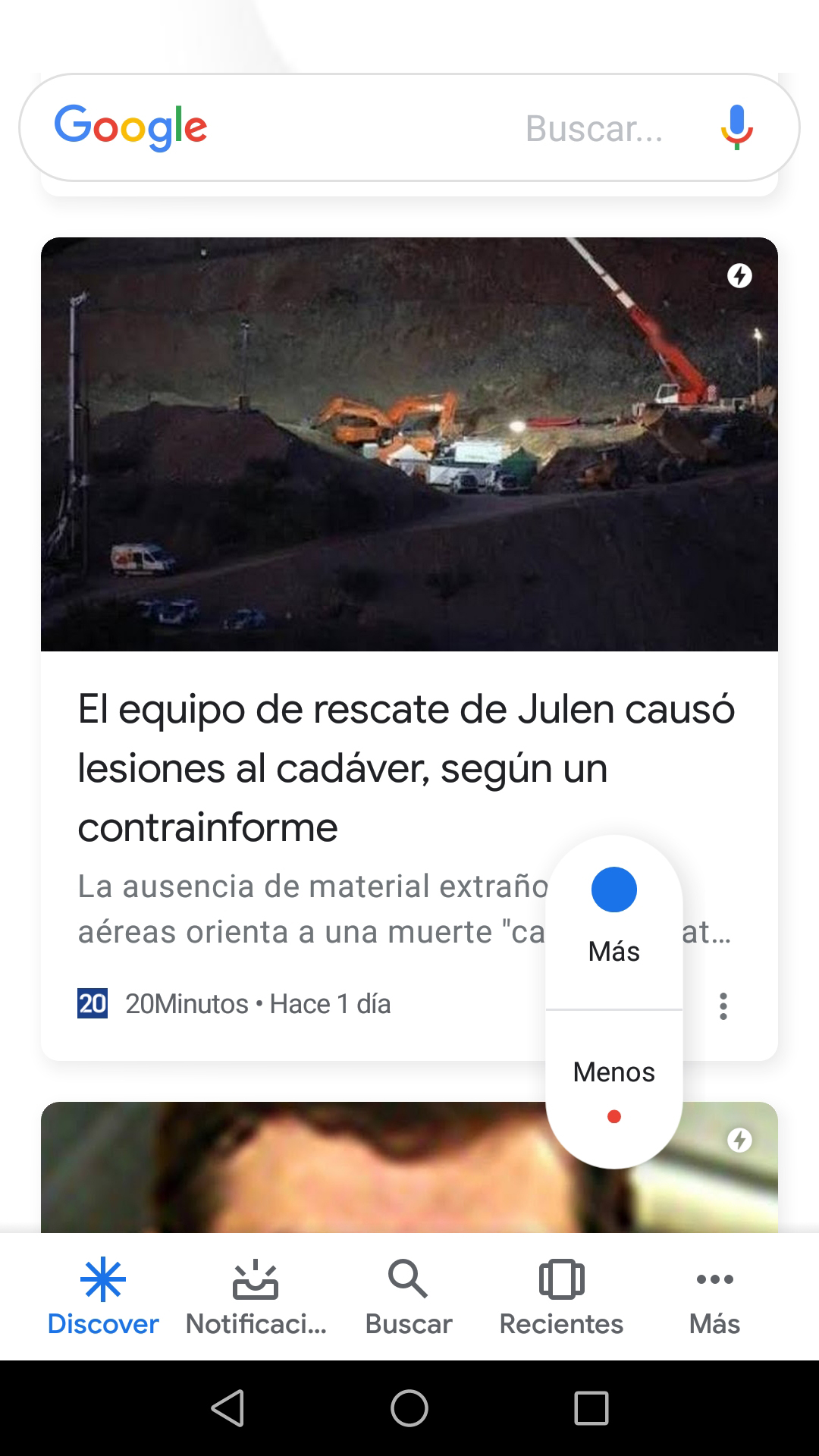Open the 20Minutos card overflow menu
This screenshot has width=819, height=1456.
[x=723, y=1006]
